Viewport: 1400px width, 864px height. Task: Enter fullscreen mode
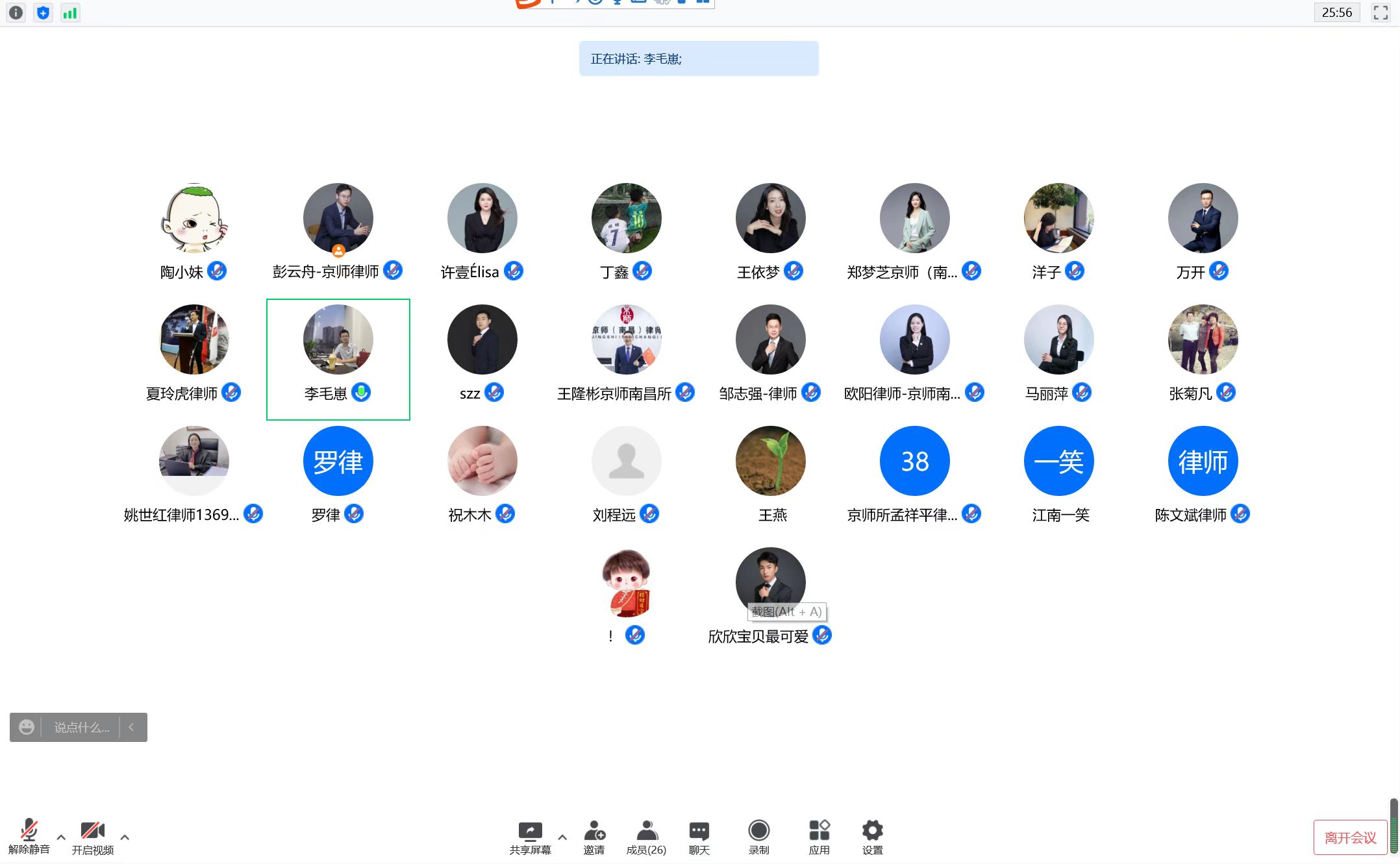click(x=1381, y=12)
